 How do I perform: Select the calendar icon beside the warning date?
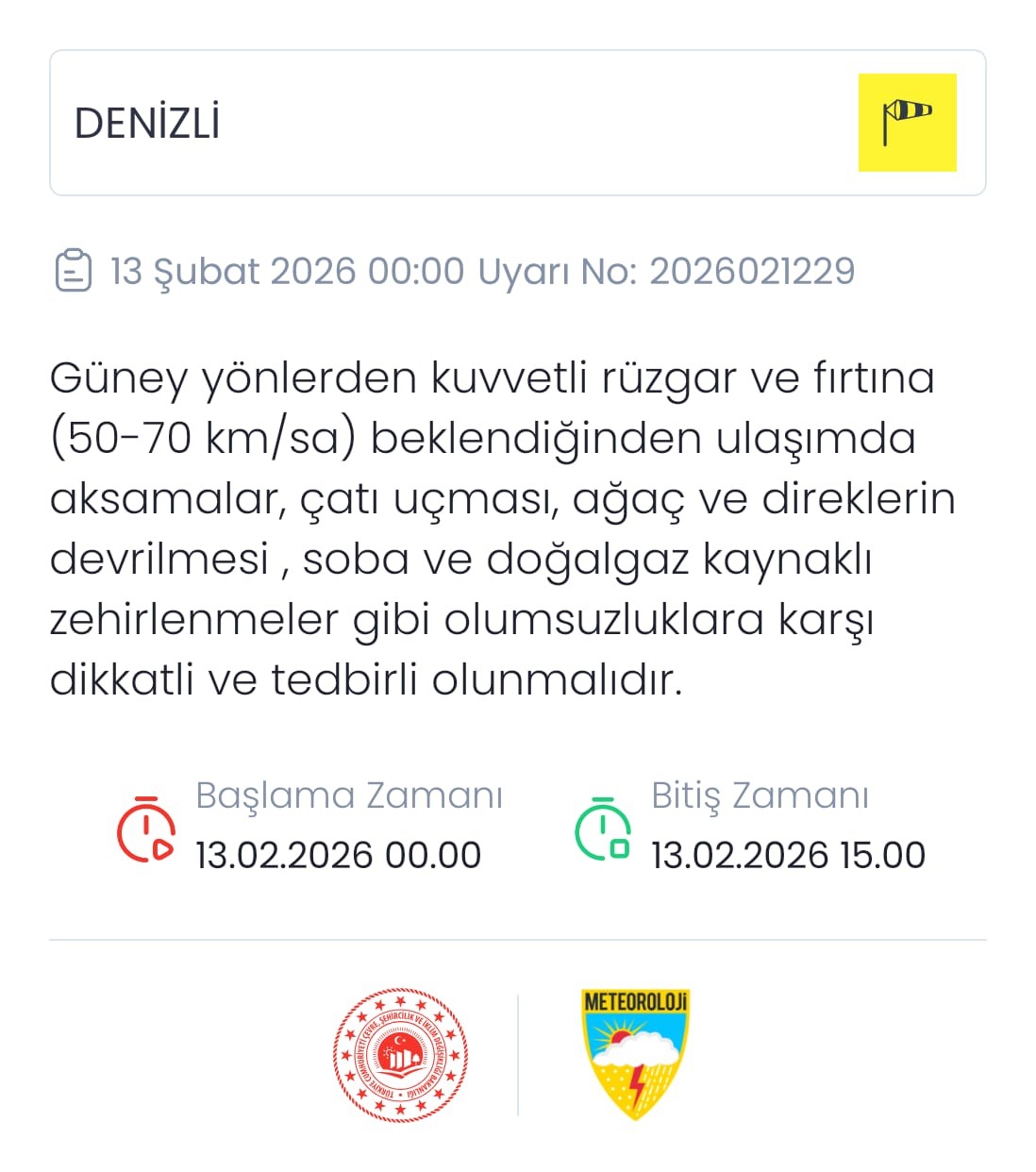click(x=75, y=271)
